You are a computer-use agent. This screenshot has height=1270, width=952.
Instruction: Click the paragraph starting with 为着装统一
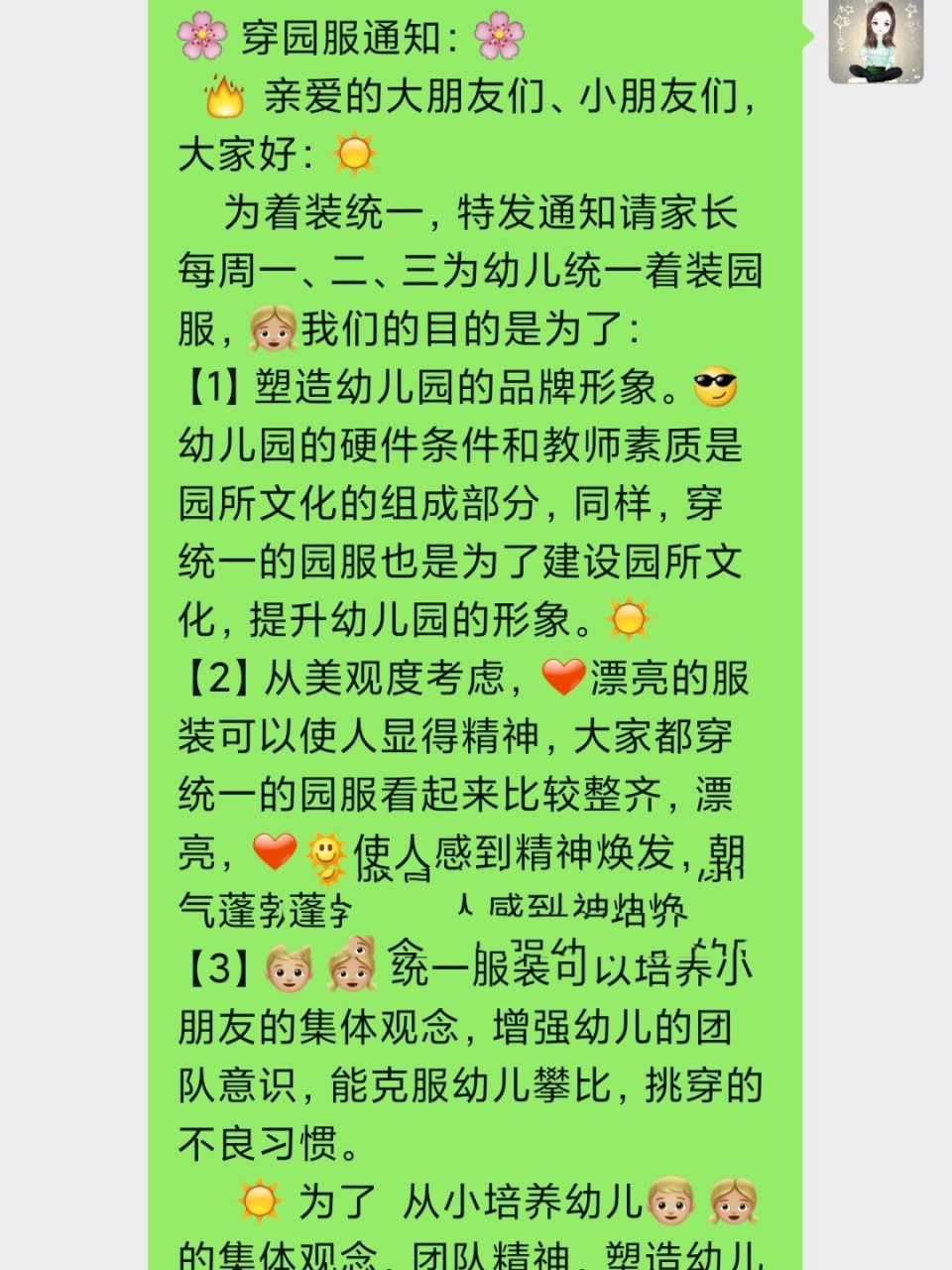[x=466, y=268]
